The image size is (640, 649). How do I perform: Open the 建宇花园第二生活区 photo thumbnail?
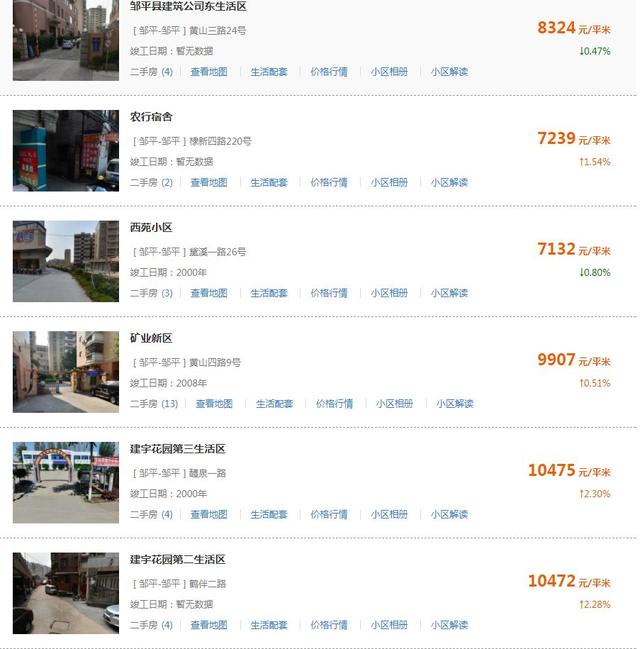[65, 593]
